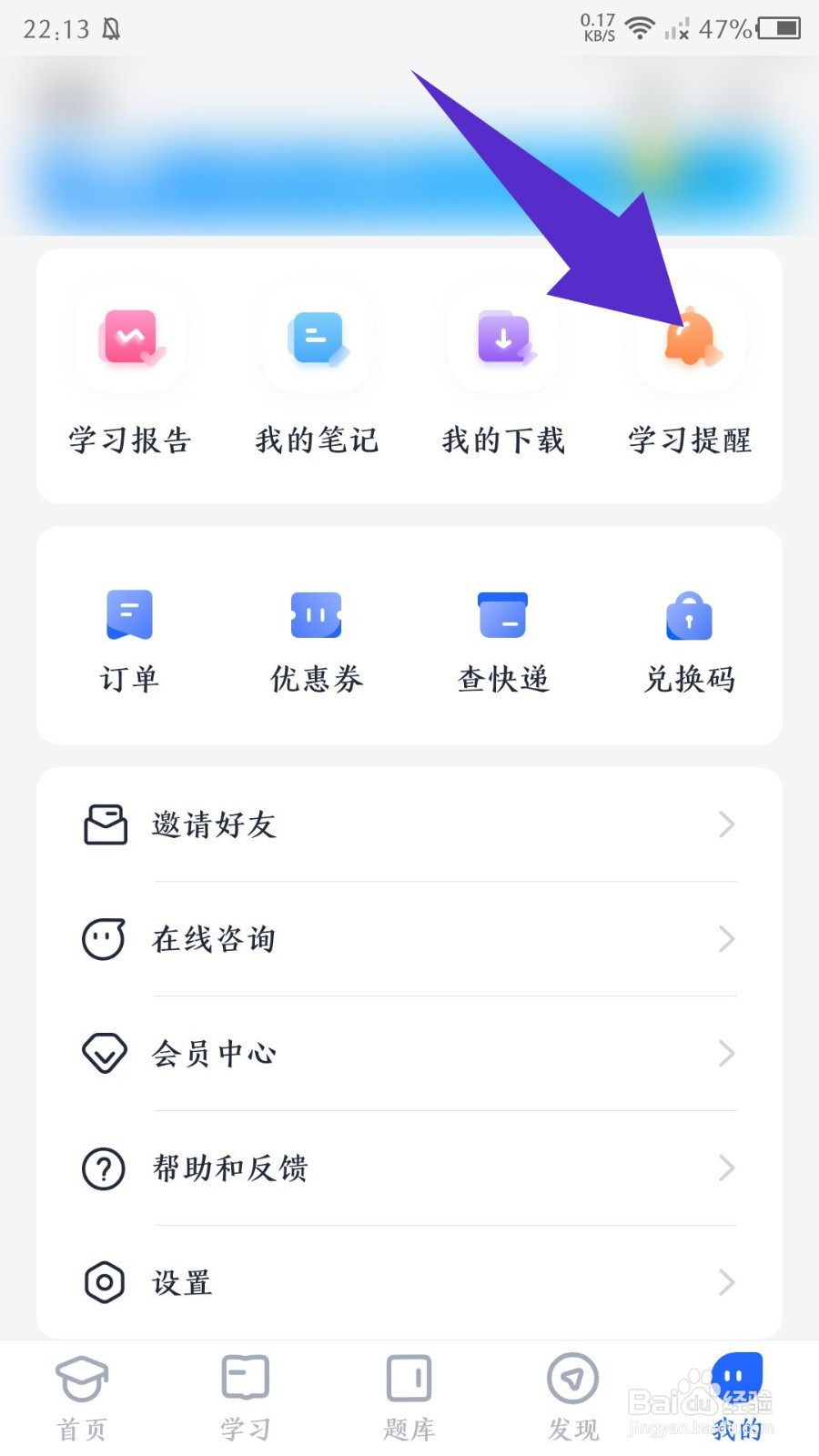Switch to the 学习 study tab
The width and height of the screenshot is (819, 1456).
(246, 1399)
